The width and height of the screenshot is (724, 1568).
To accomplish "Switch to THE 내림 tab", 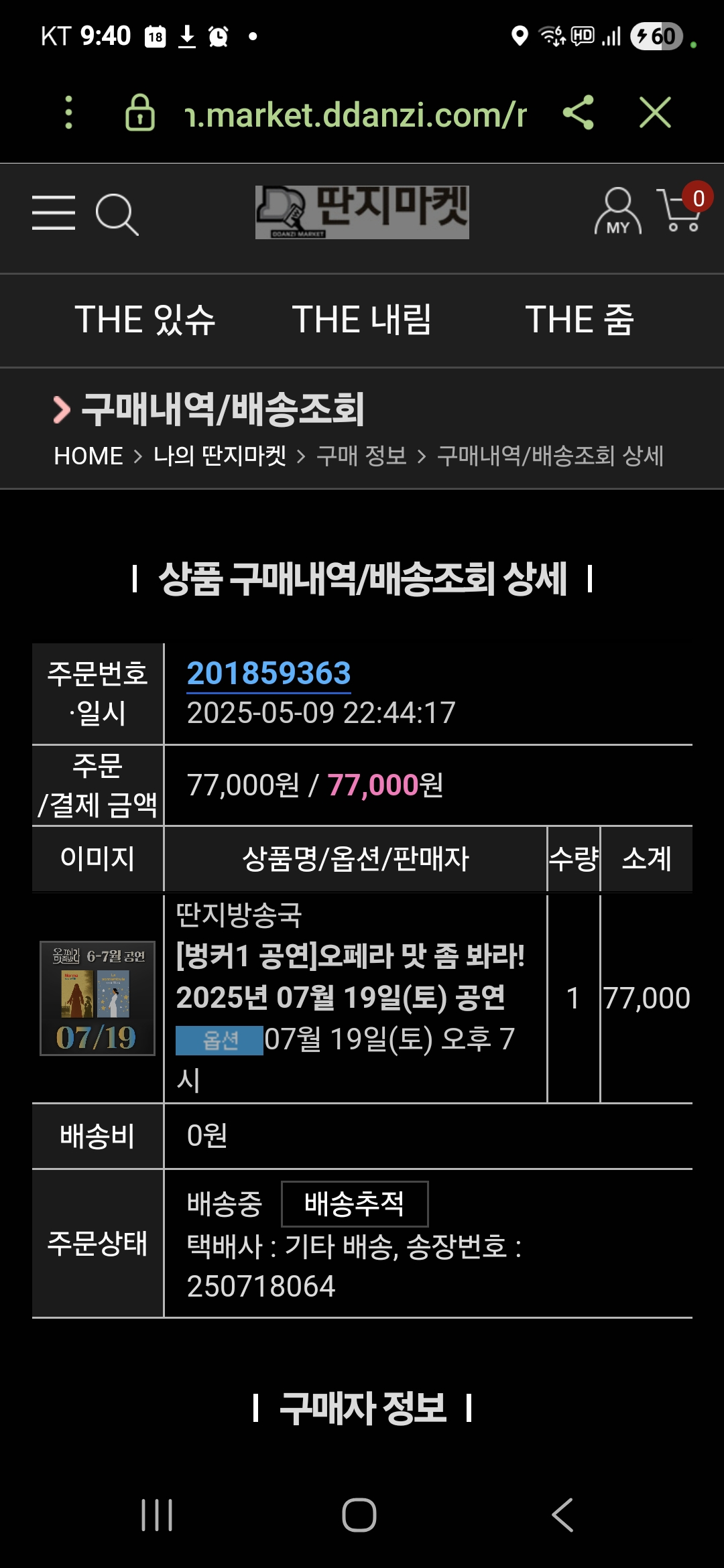I will [361, 319].
